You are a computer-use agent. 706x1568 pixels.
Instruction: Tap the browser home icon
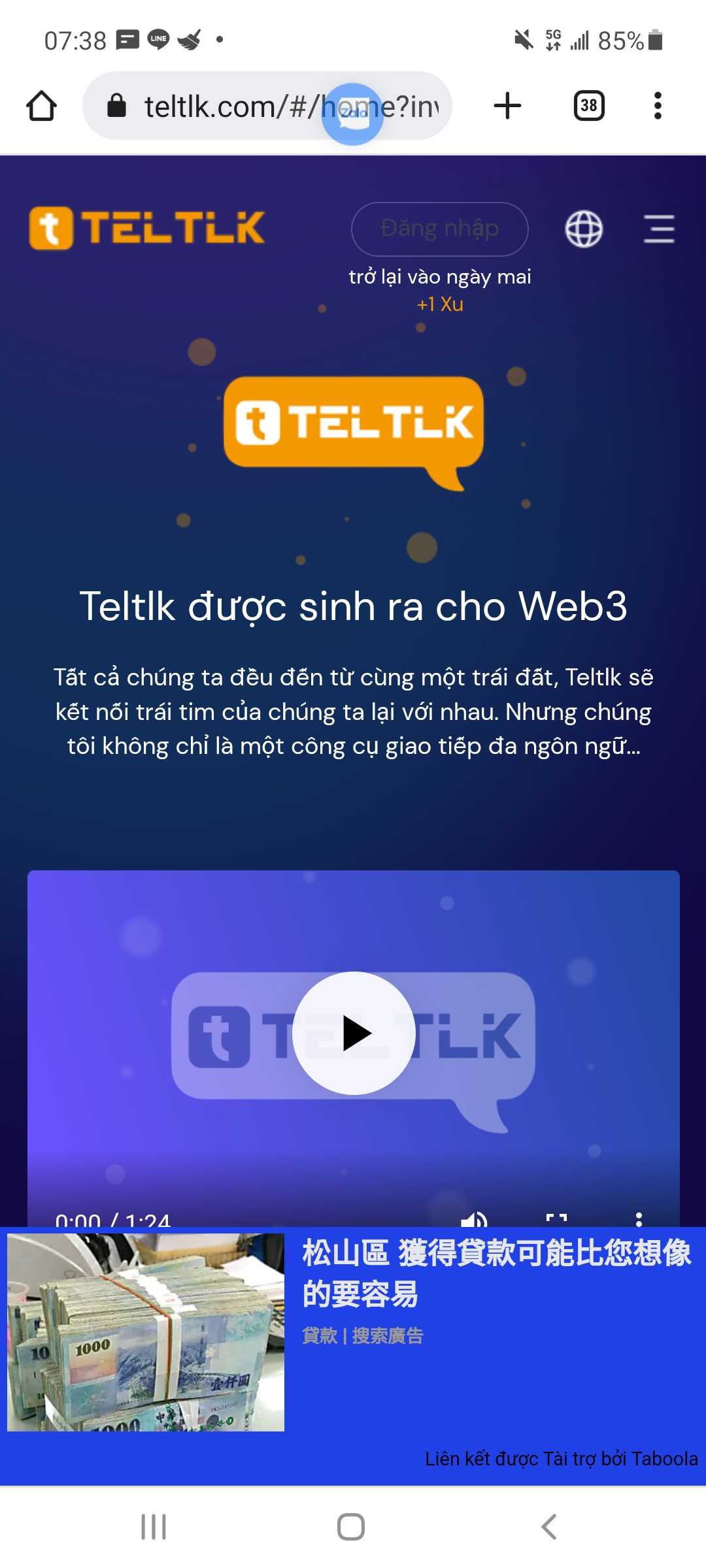(x=41, y=106)
